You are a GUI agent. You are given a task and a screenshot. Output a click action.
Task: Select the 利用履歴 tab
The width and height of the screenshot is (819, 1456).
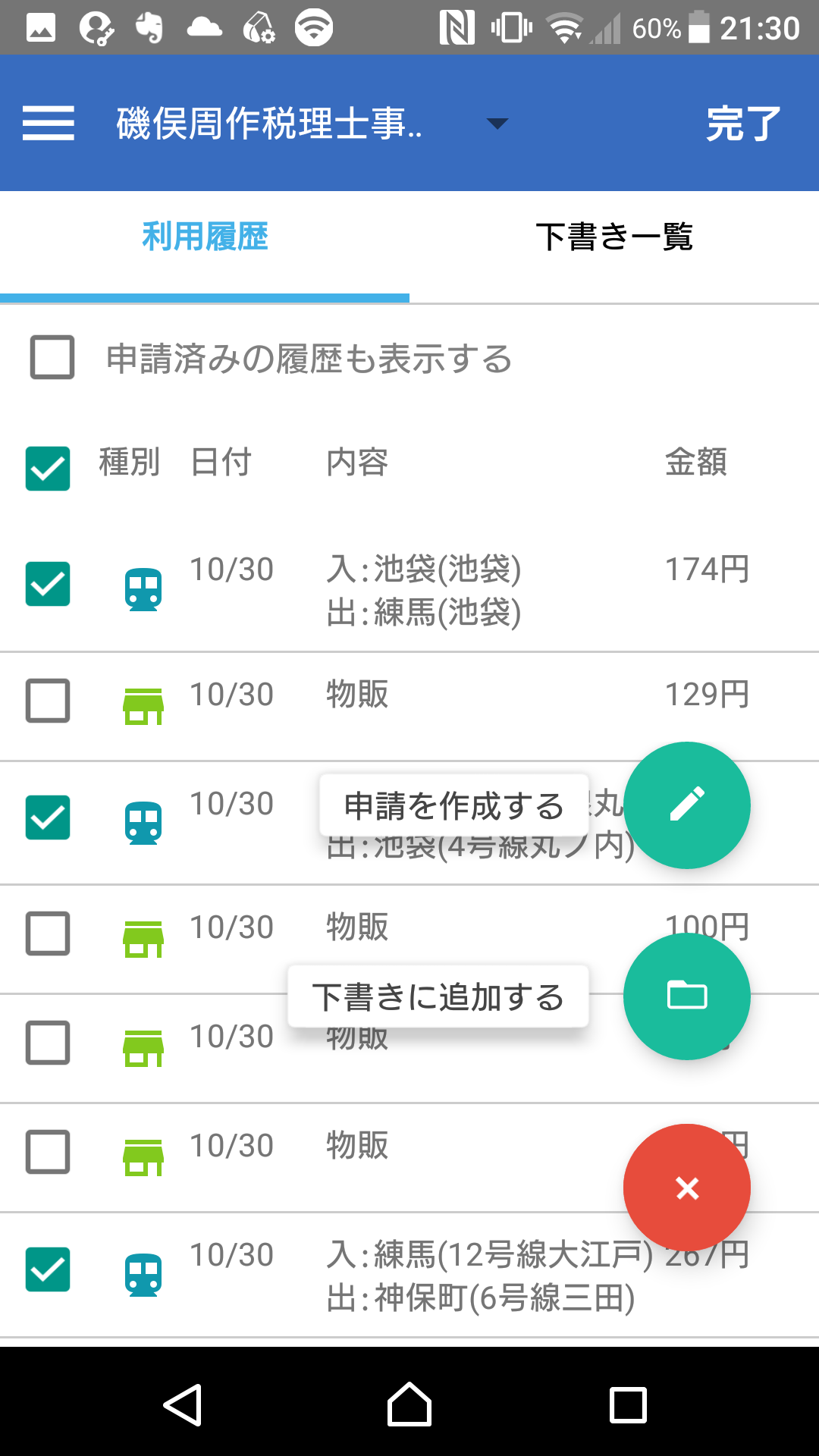[x=205, y=237]
